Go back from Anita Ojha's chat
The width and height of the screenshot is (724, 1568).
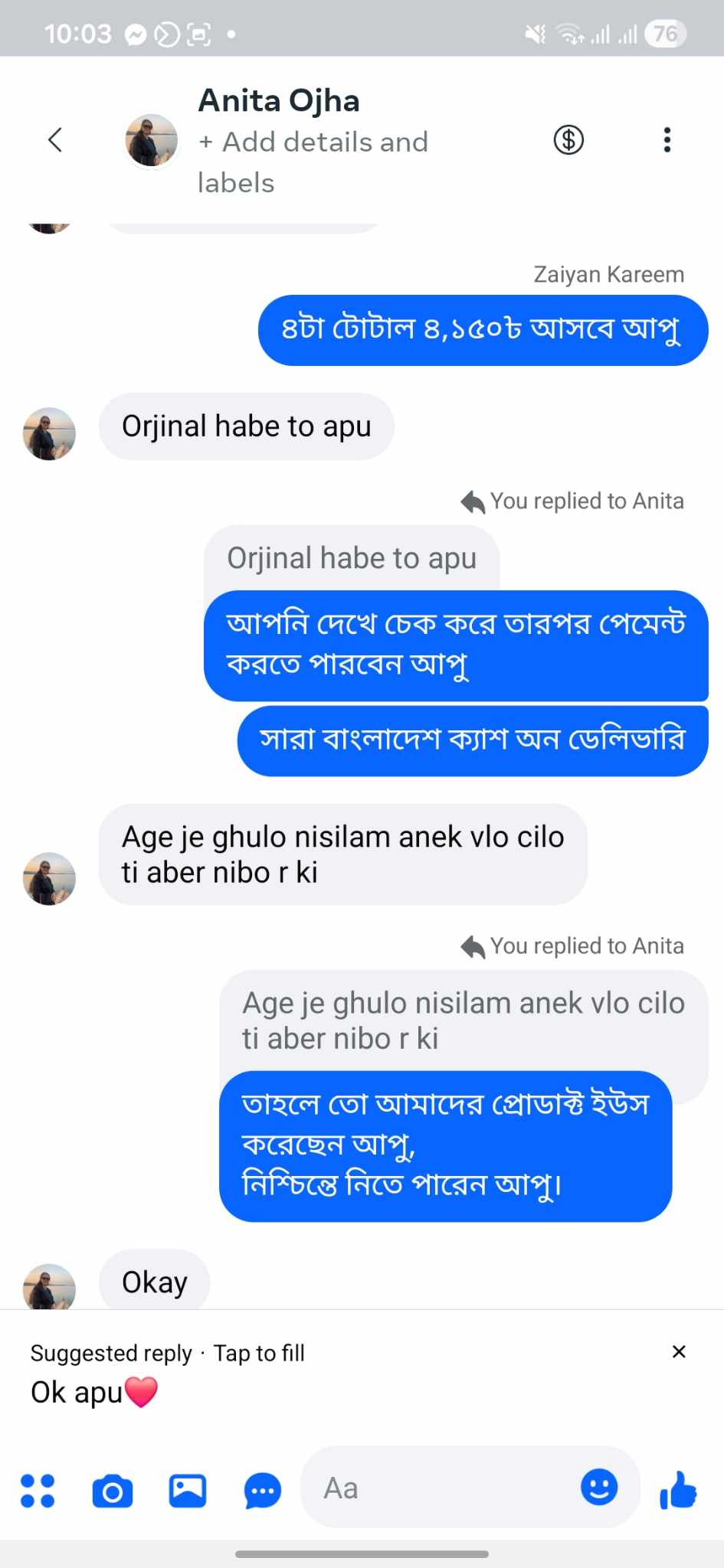click(55, 140)
